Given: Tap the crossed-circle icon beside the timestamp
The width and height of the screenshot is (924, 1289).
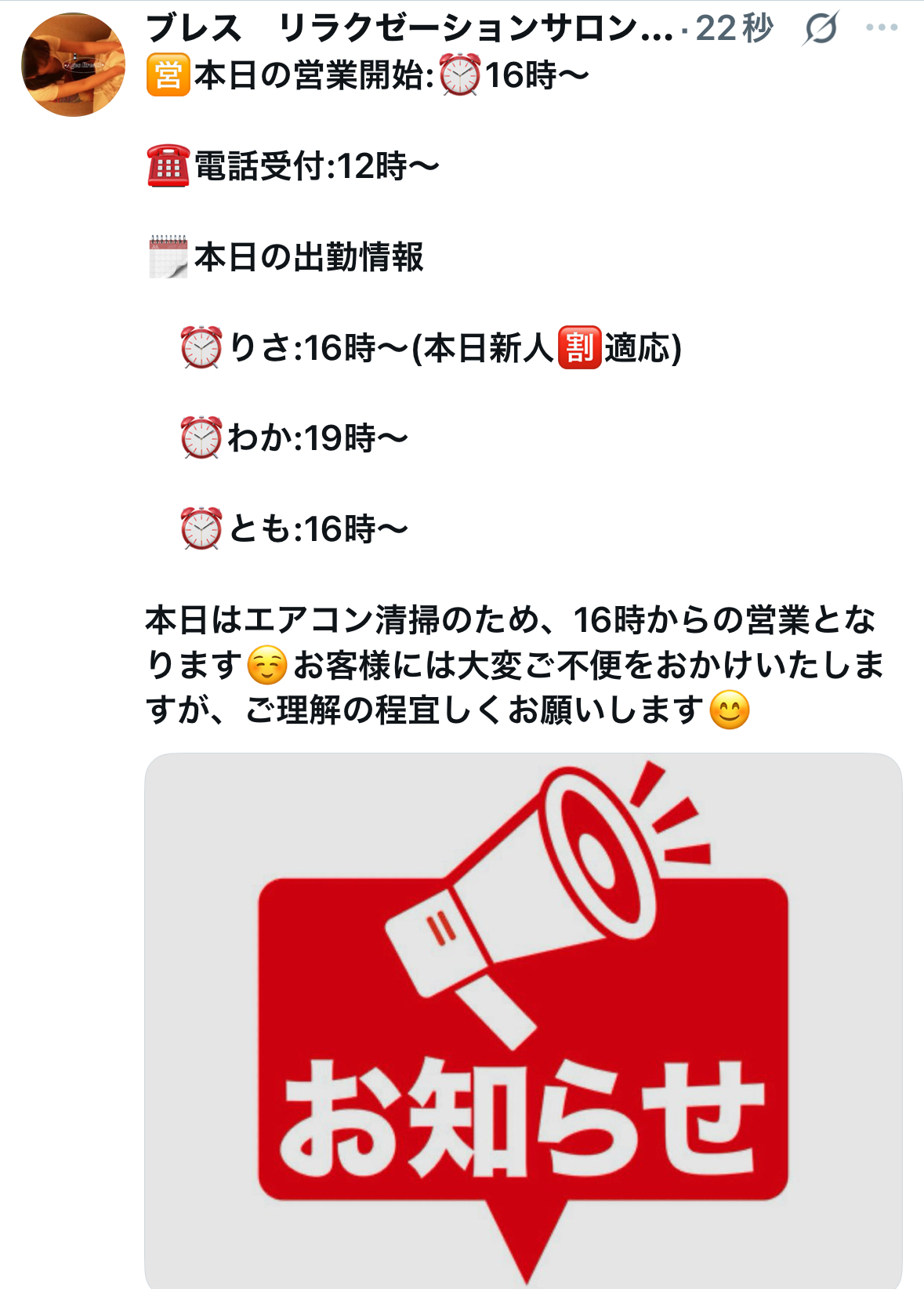Looking at the screenshot, I should coord(821,28).
